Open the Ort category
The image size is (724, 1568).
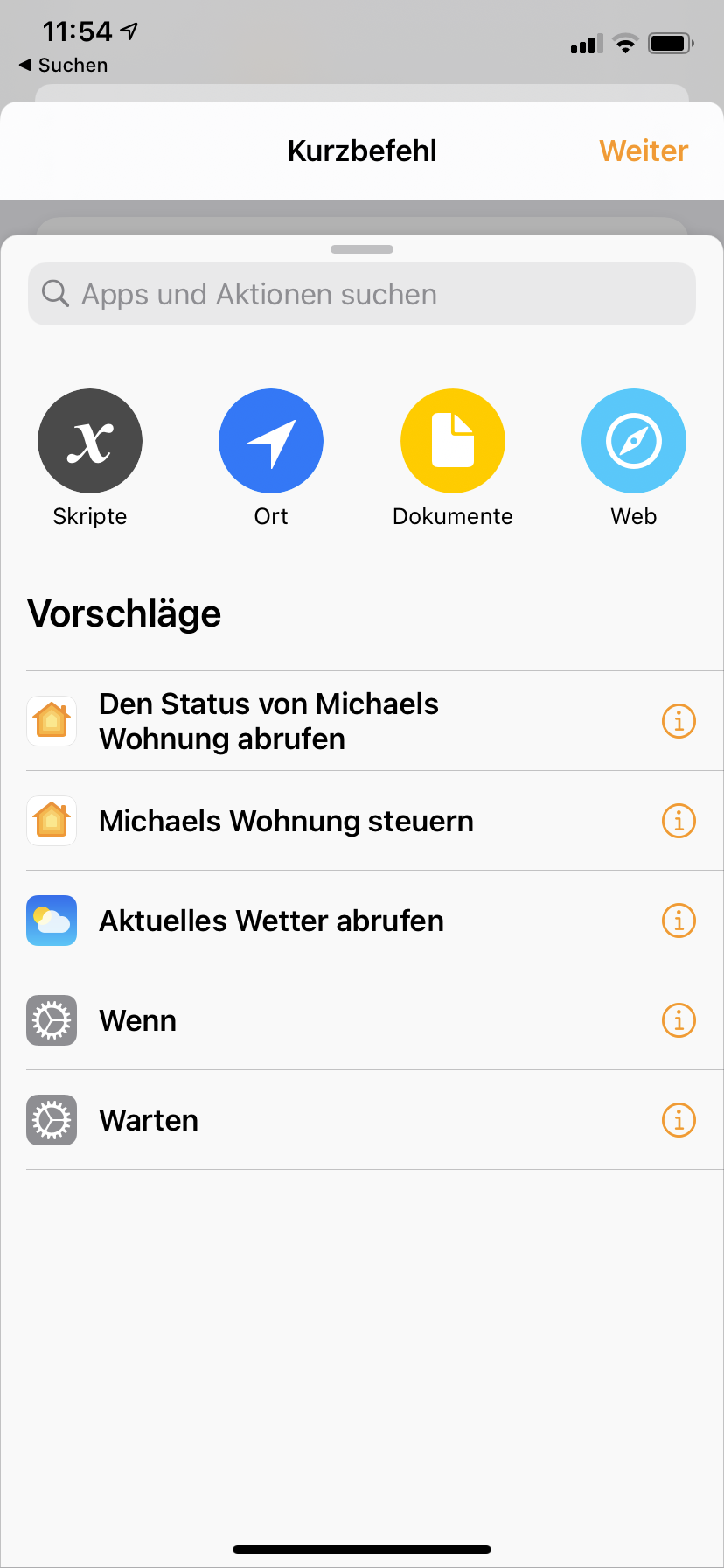[271, 441]
